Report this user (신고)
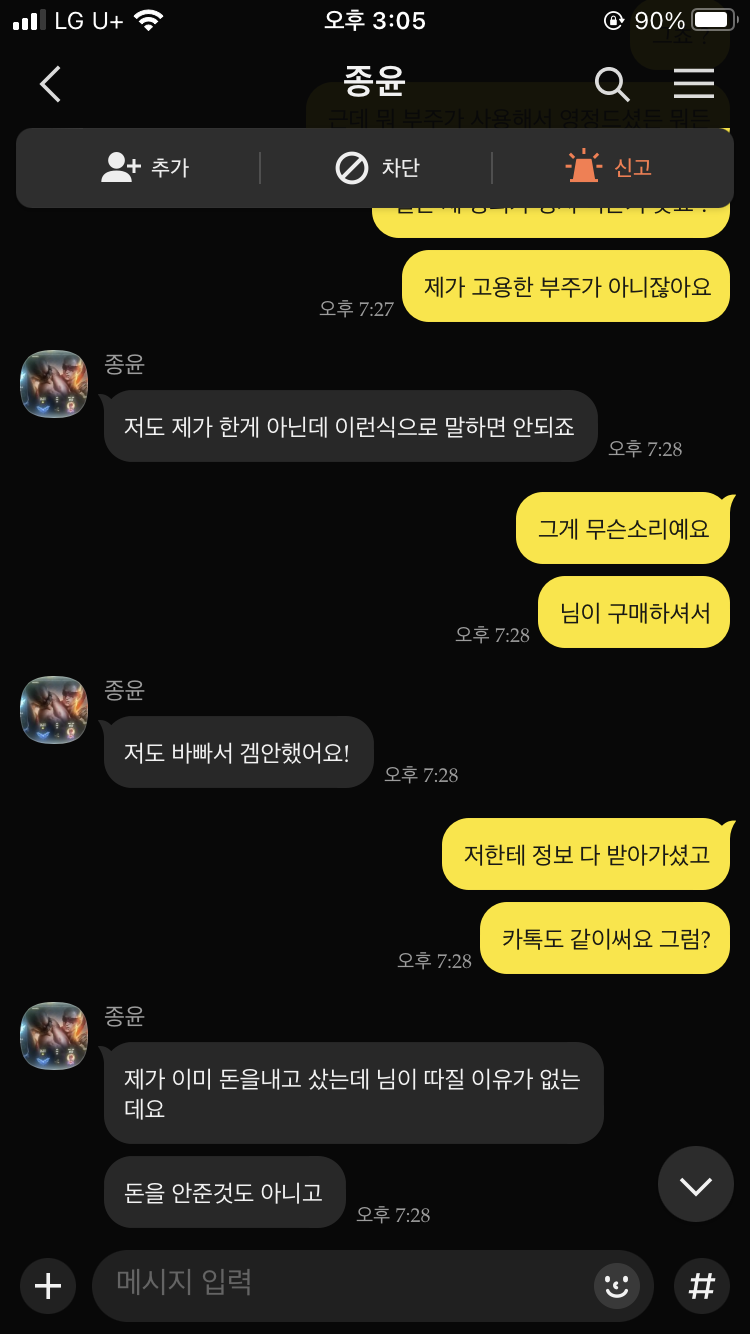750x1334 pixels. (x=609, y=168)
